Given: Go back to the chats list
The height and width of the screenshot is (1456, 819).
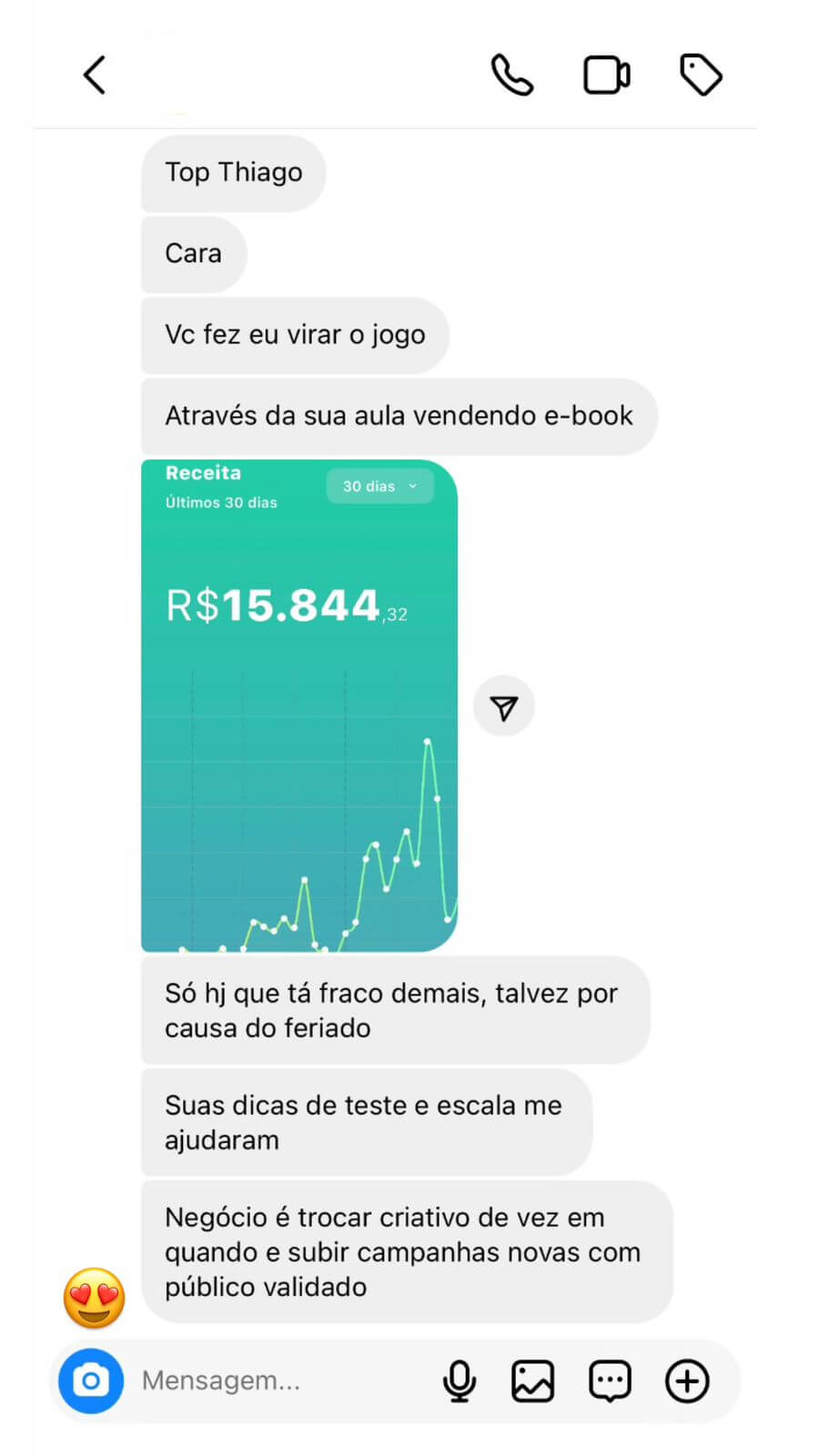Looking at the screenshot, I should [95, 75].
